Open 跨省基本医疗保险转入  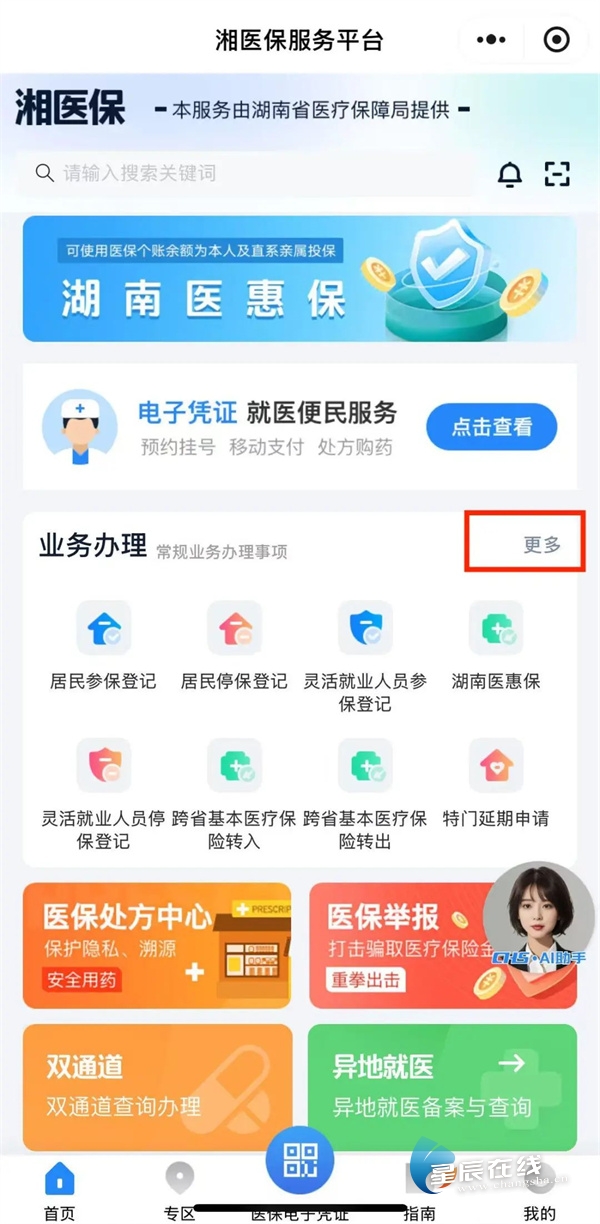[x=234, y=788]
